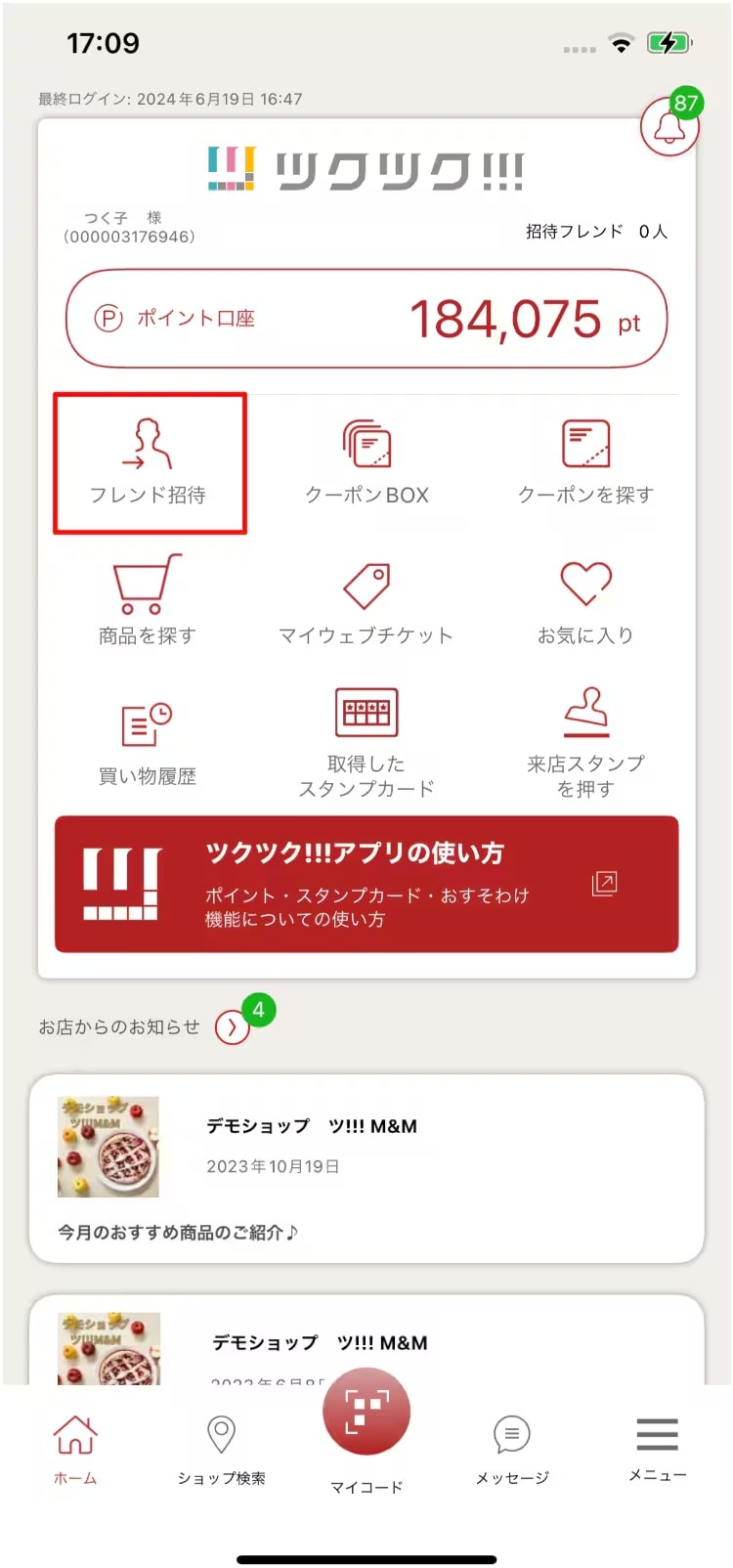Expand お店からのお知らせ arrow
Viewport: 733px width, 1568px height.
coord(232,1027)
